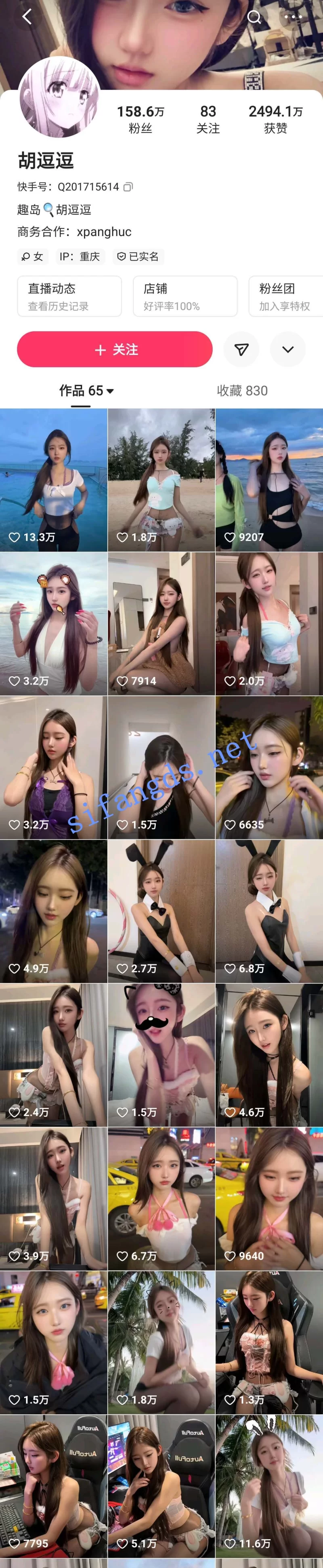Open the video with 11.6万 likes
323x1568 pixels.
pos(269,1487)
